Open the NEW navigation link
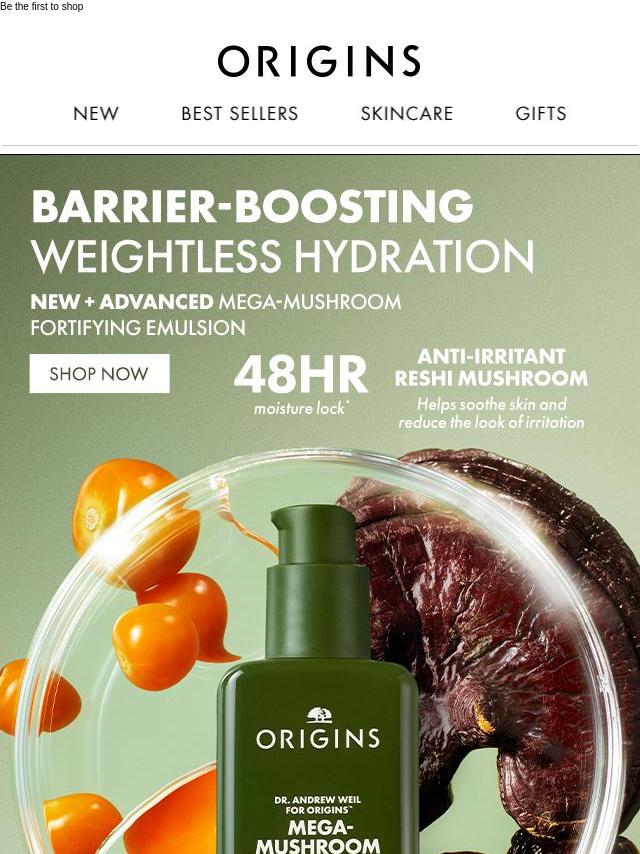640x854 pixels. point(96,114)
